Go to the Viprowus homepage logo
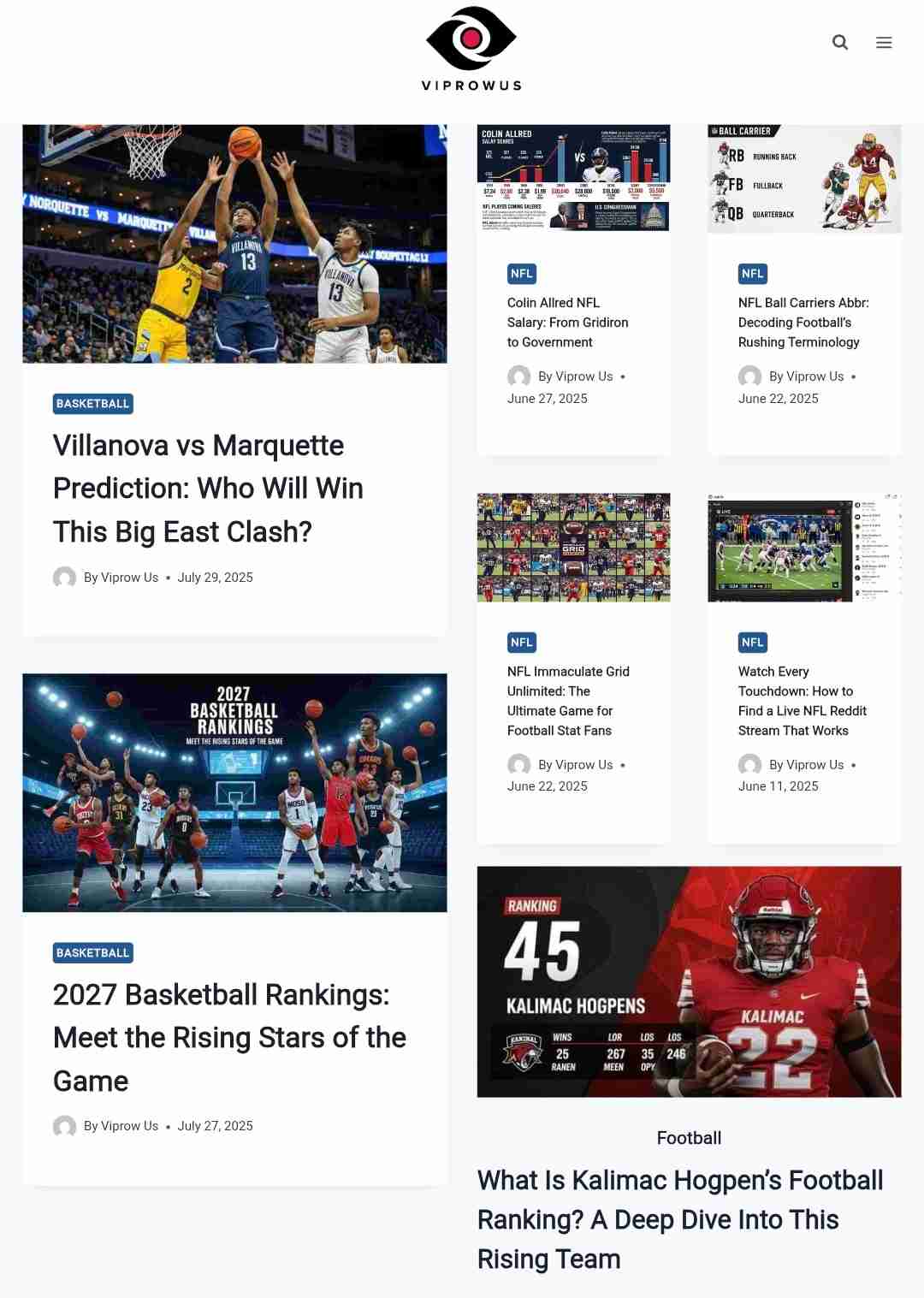This screenshot has height=1298, width=924. 471,48
